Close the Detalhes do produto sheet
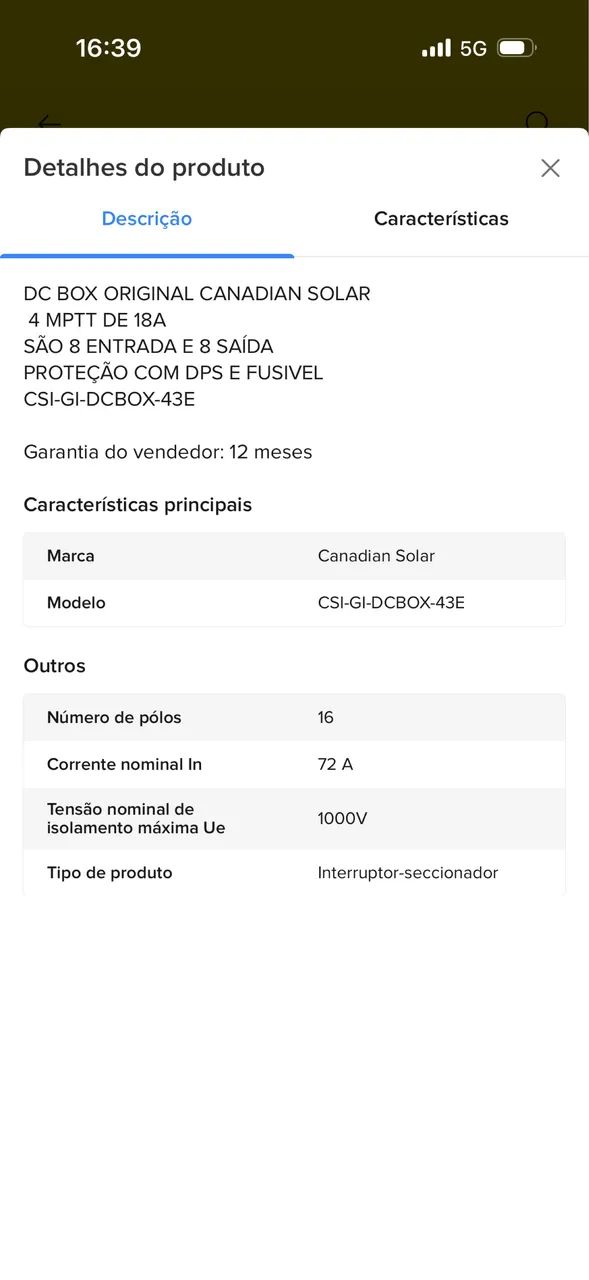589x1280 pixels. pyautogui.click(x=550, y=168)
